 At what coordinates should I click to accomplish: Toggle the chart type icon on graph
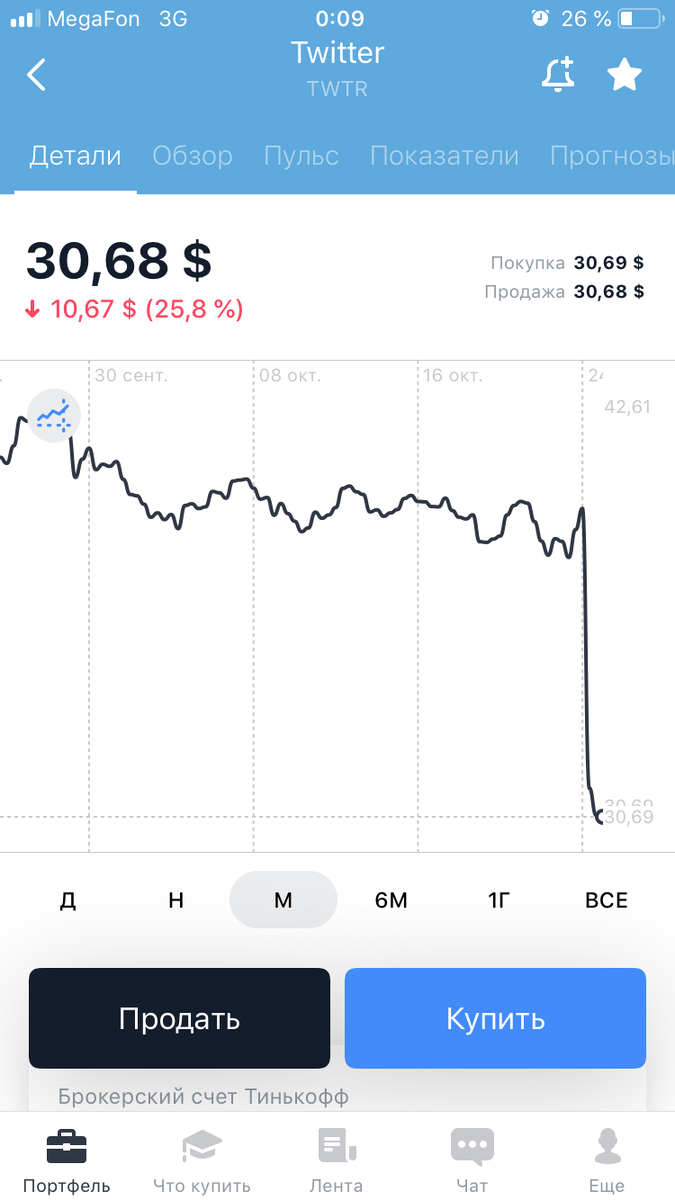53,414
